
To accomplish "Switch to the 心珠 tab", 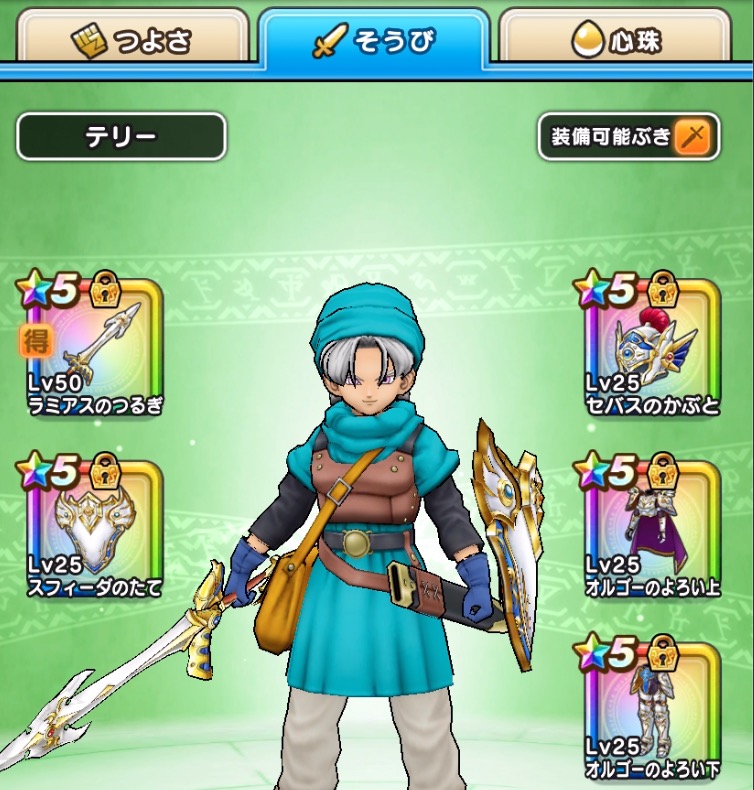I will click(625, 37).
